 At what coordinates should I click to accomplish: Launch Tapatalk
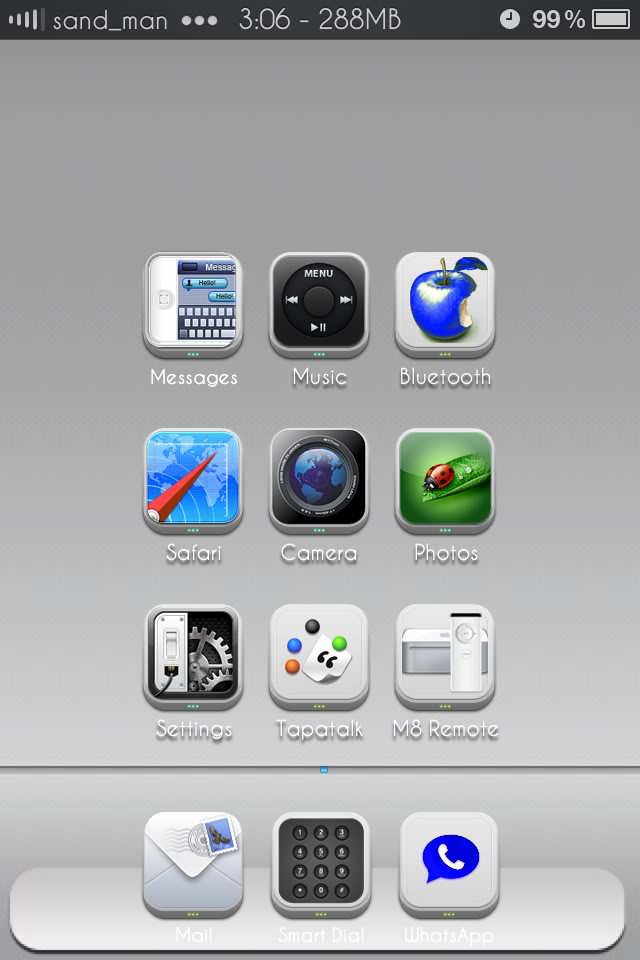[319, 655]
